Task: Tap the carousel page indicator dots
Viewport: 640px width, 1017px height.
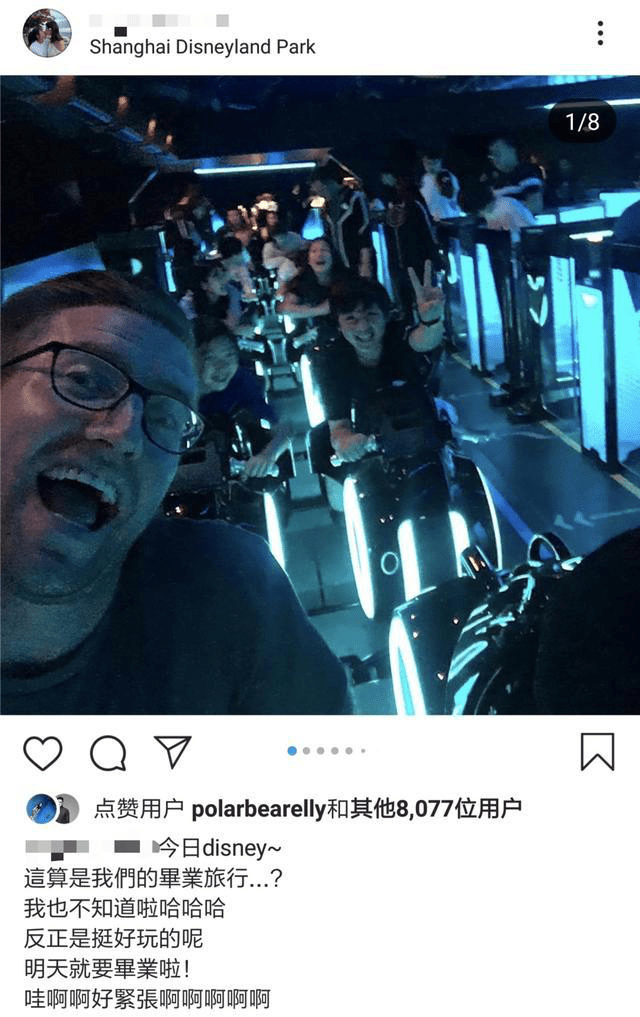Action: 326,750
